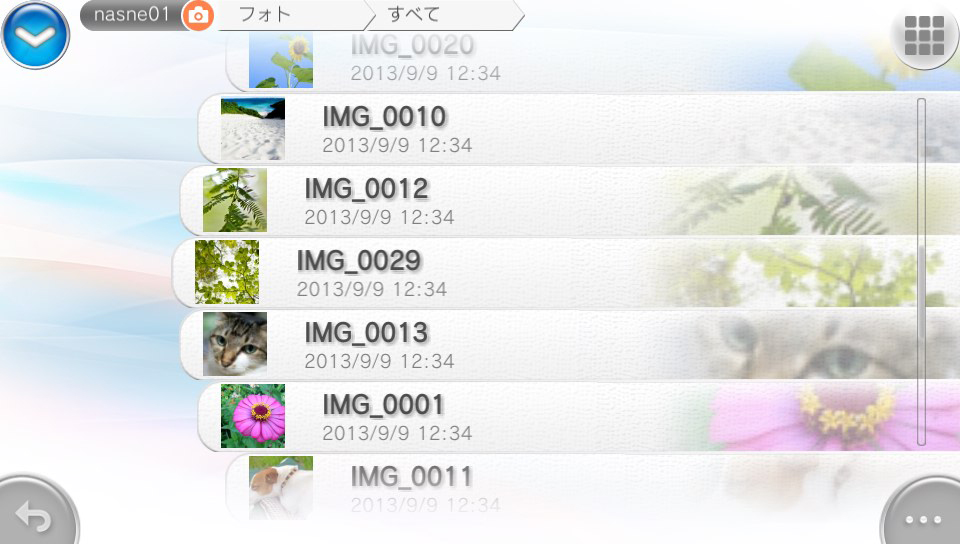Open photo IMG_0010
The width and height of the screenshot is (960, 544).
coord(579,129)
